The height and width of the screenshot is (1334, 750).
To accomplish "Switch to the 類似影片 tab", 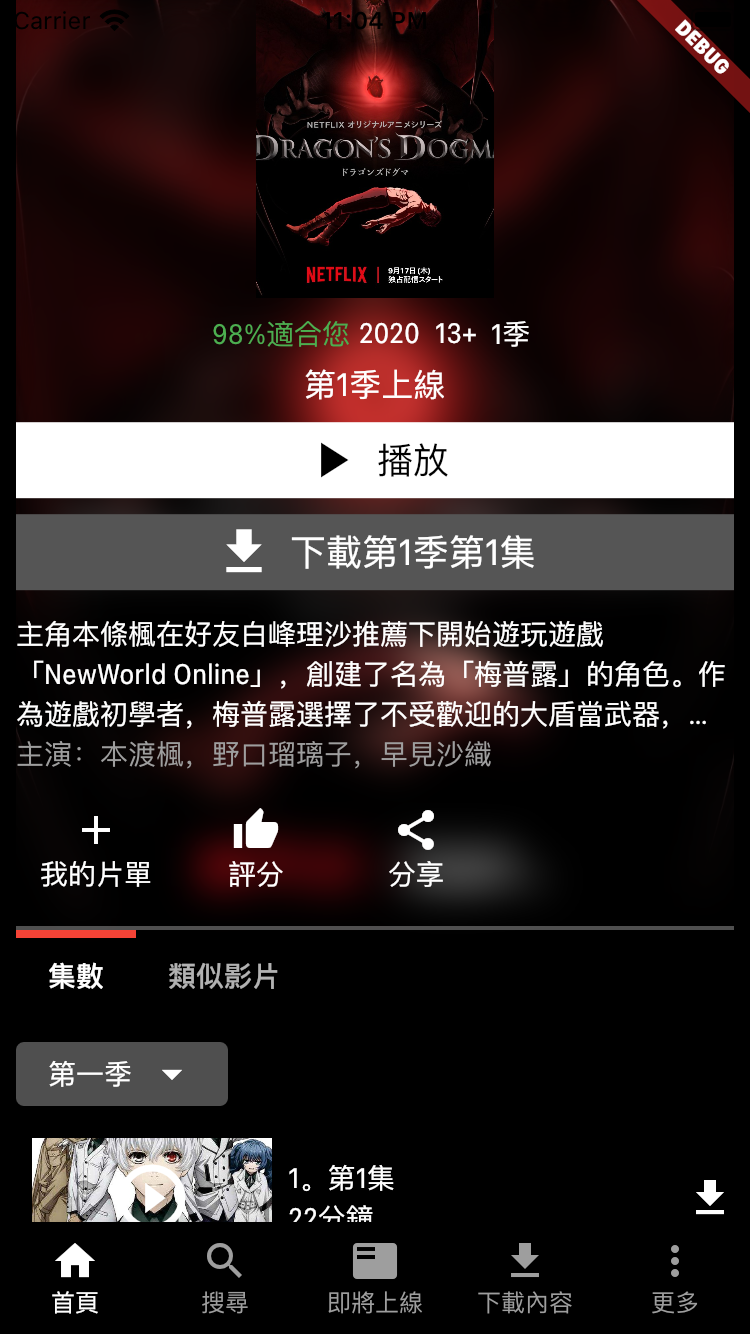I will pyautogui.click(x=223, y=976).
